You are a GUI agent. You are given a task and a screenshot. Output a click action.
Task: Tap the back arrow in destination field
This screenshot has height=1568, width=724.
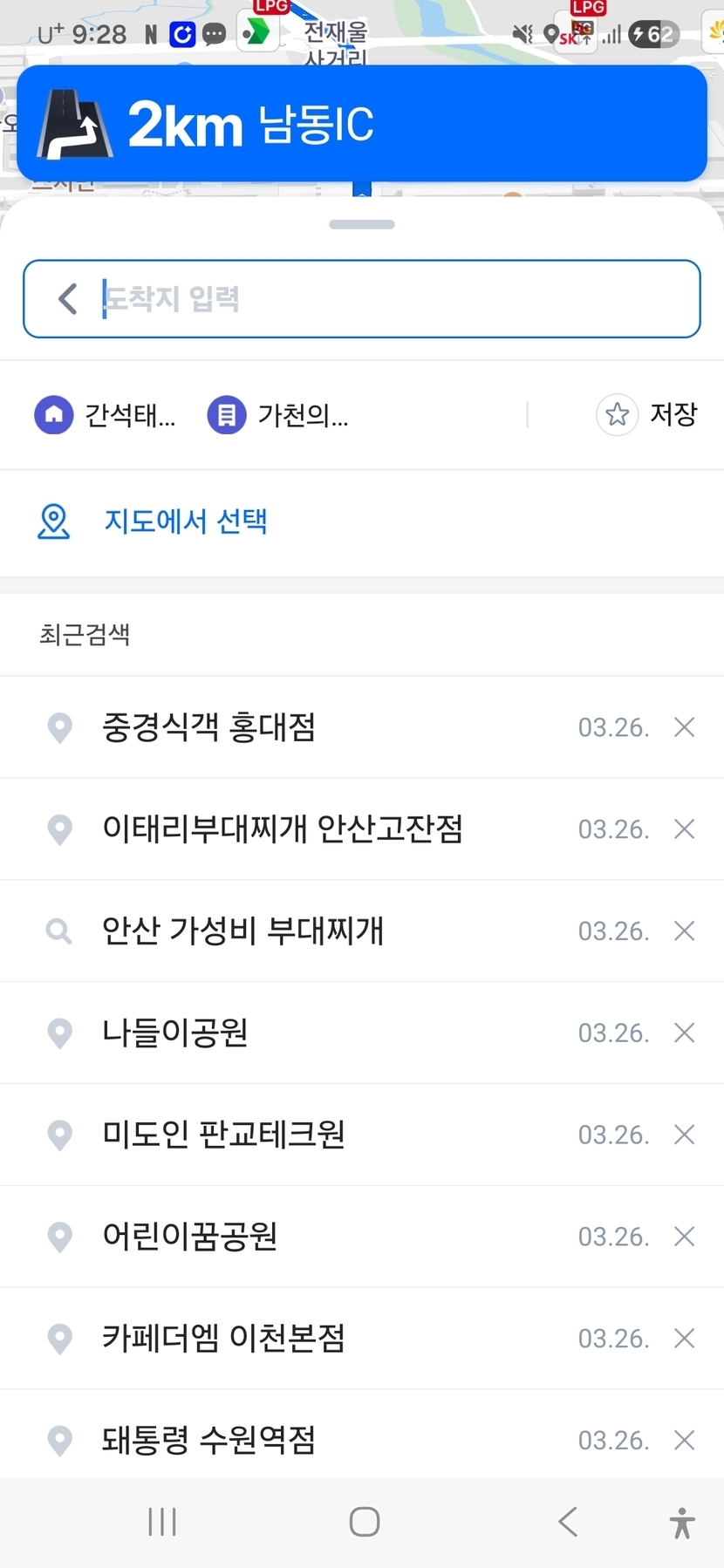pos(67,298)
